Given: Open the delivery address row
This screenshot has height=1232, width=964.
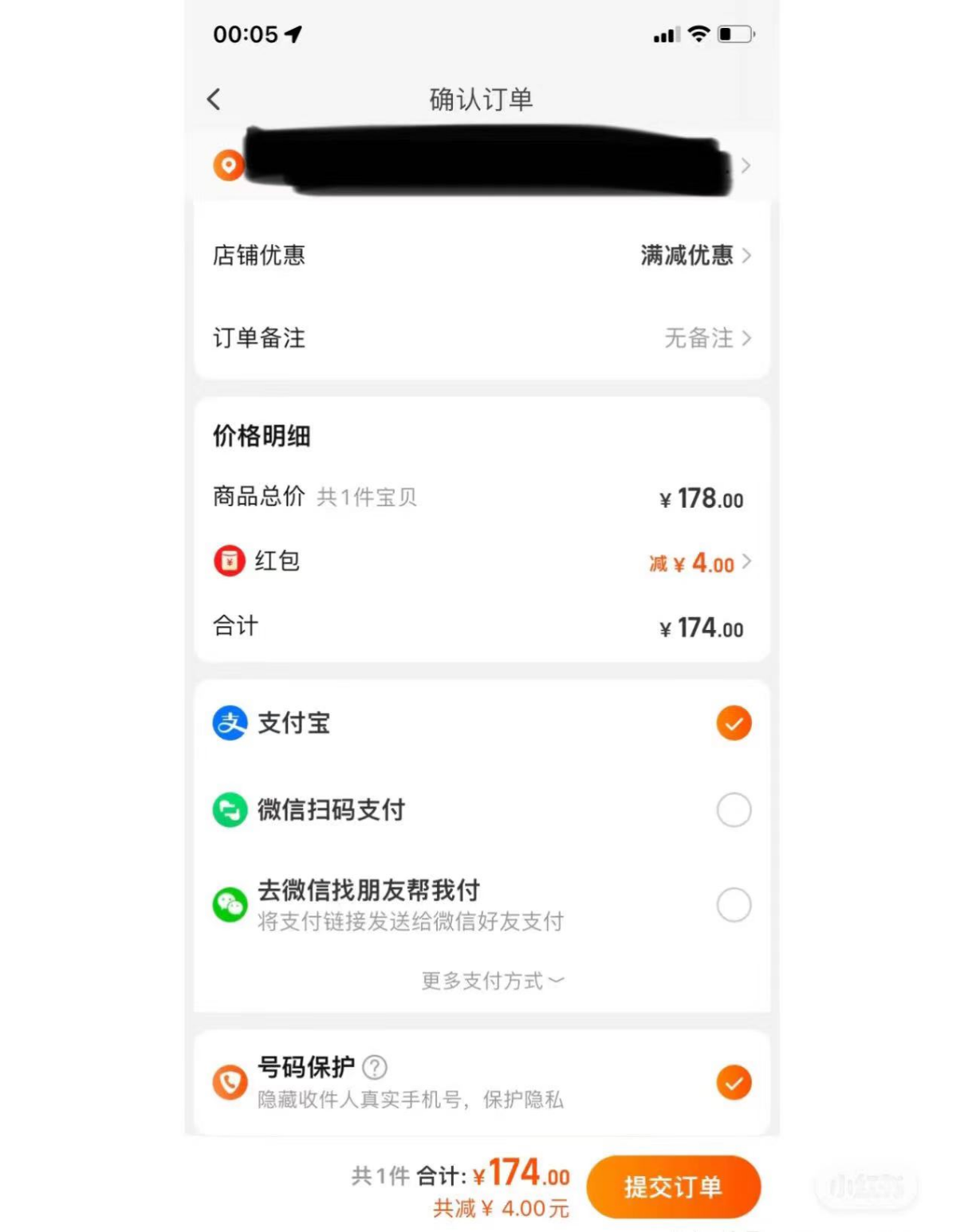Looking at the screenshot, I should 486,164.
